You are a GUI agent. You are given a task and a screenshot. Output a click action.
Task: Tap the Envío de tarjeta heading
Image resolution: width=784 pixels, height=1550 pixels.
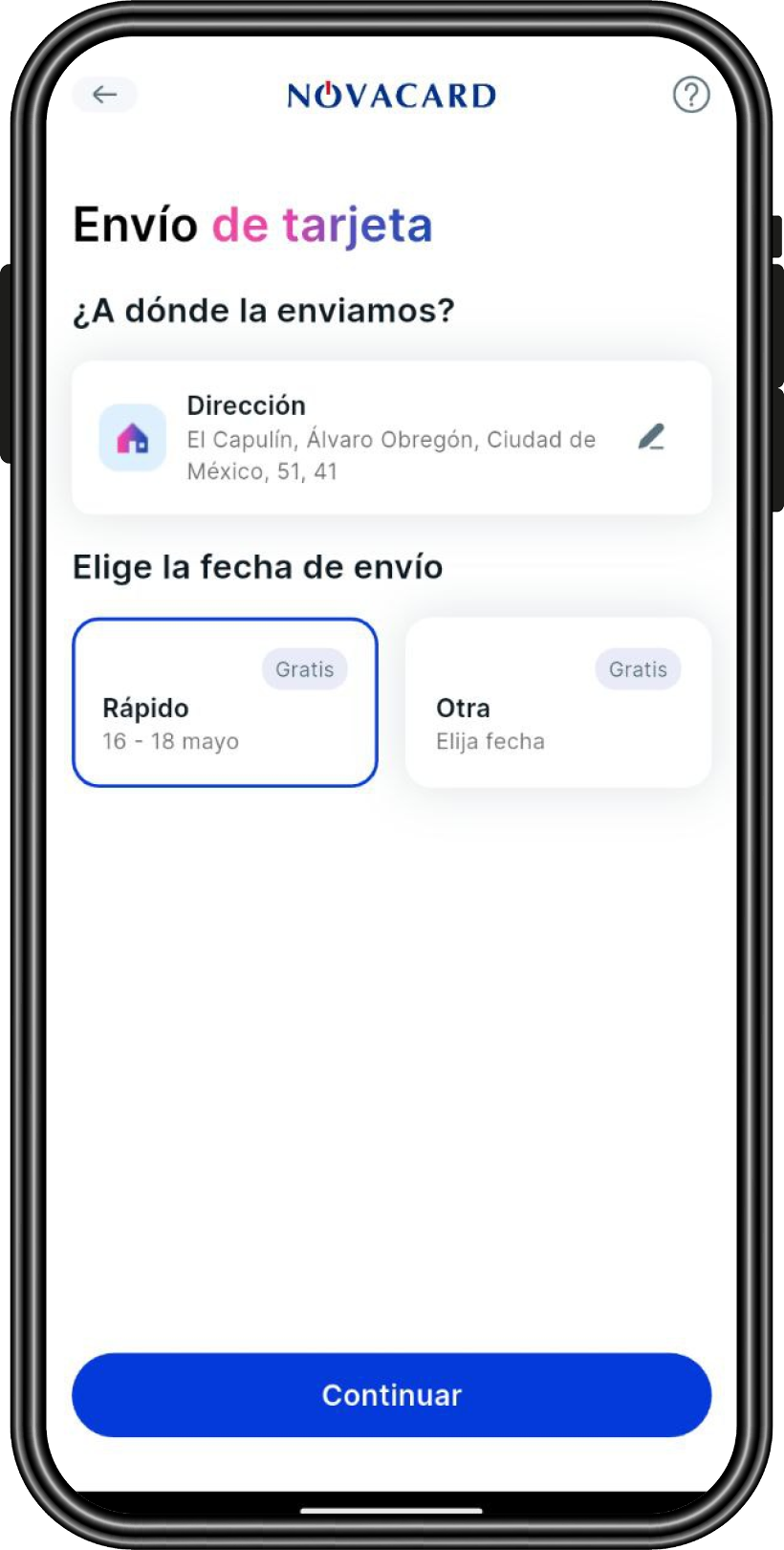point(253,224)
